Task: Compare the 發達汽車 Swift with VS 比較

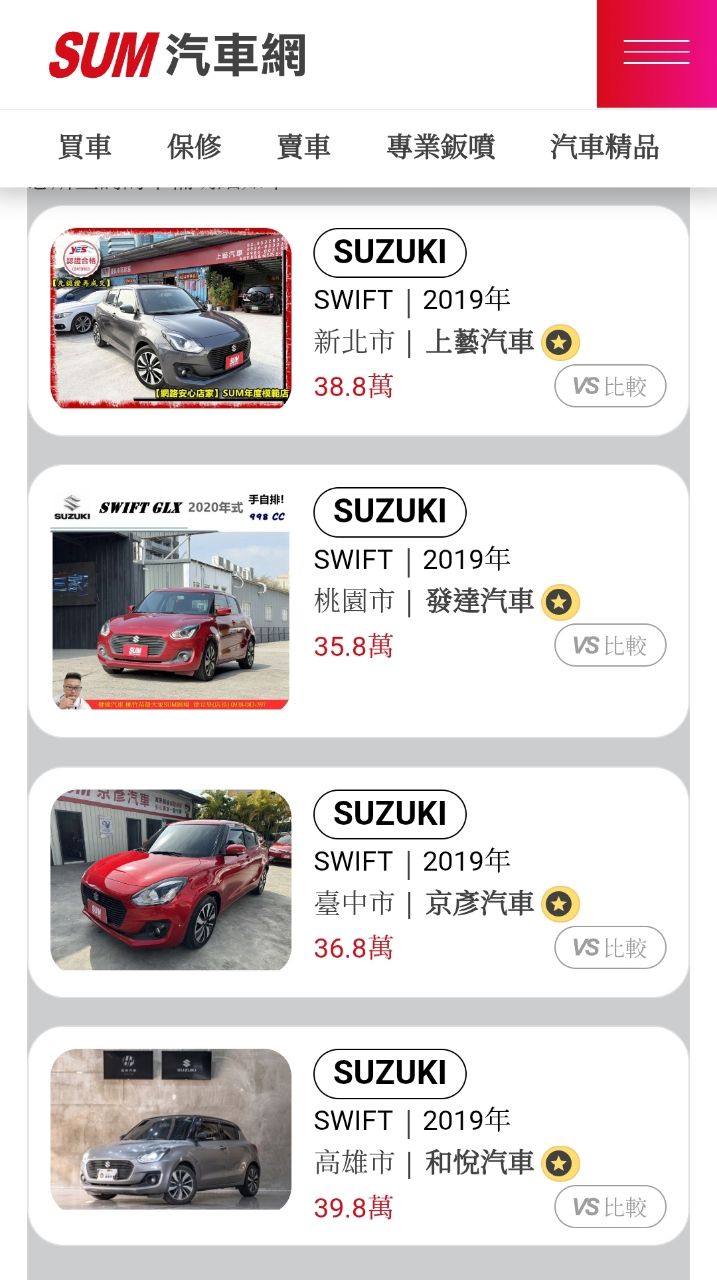Action: coord(610,645)
